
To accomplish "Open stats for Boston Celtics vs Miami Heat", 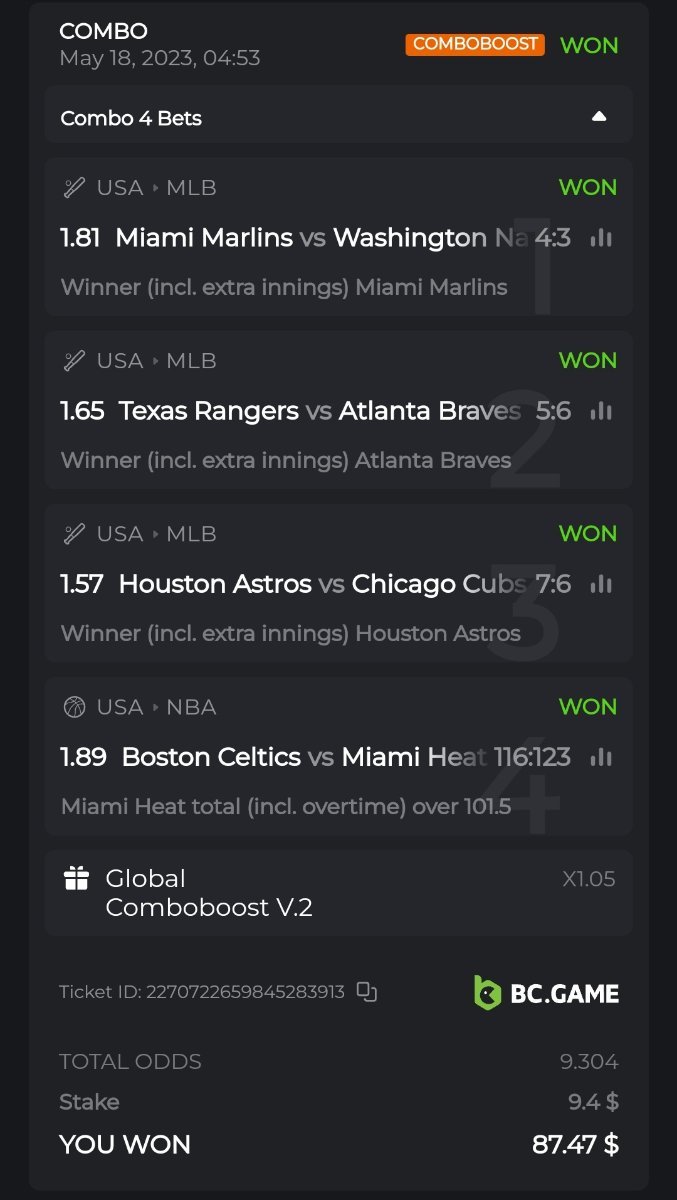I will pos(601,757).
